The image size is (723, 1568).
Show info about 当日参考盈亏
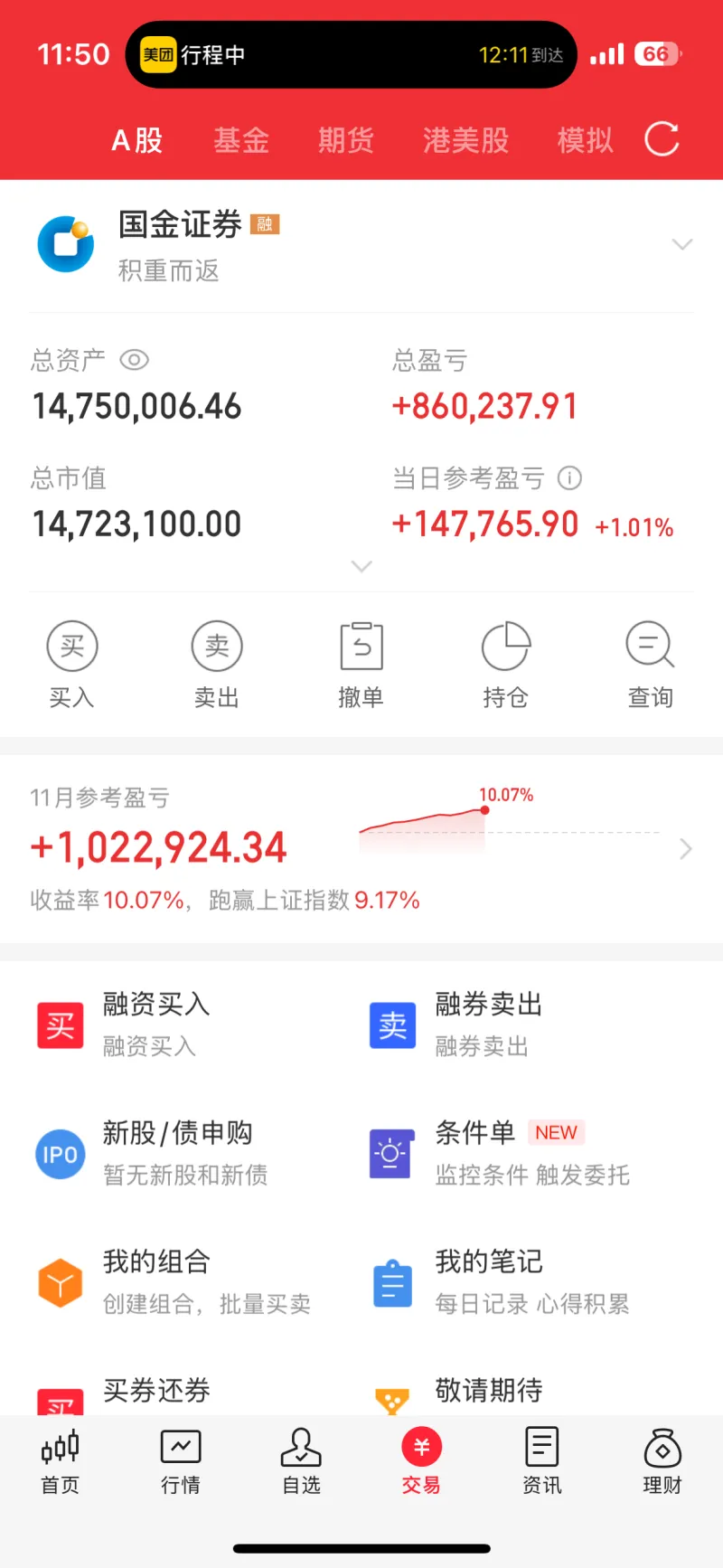(569, 477)
